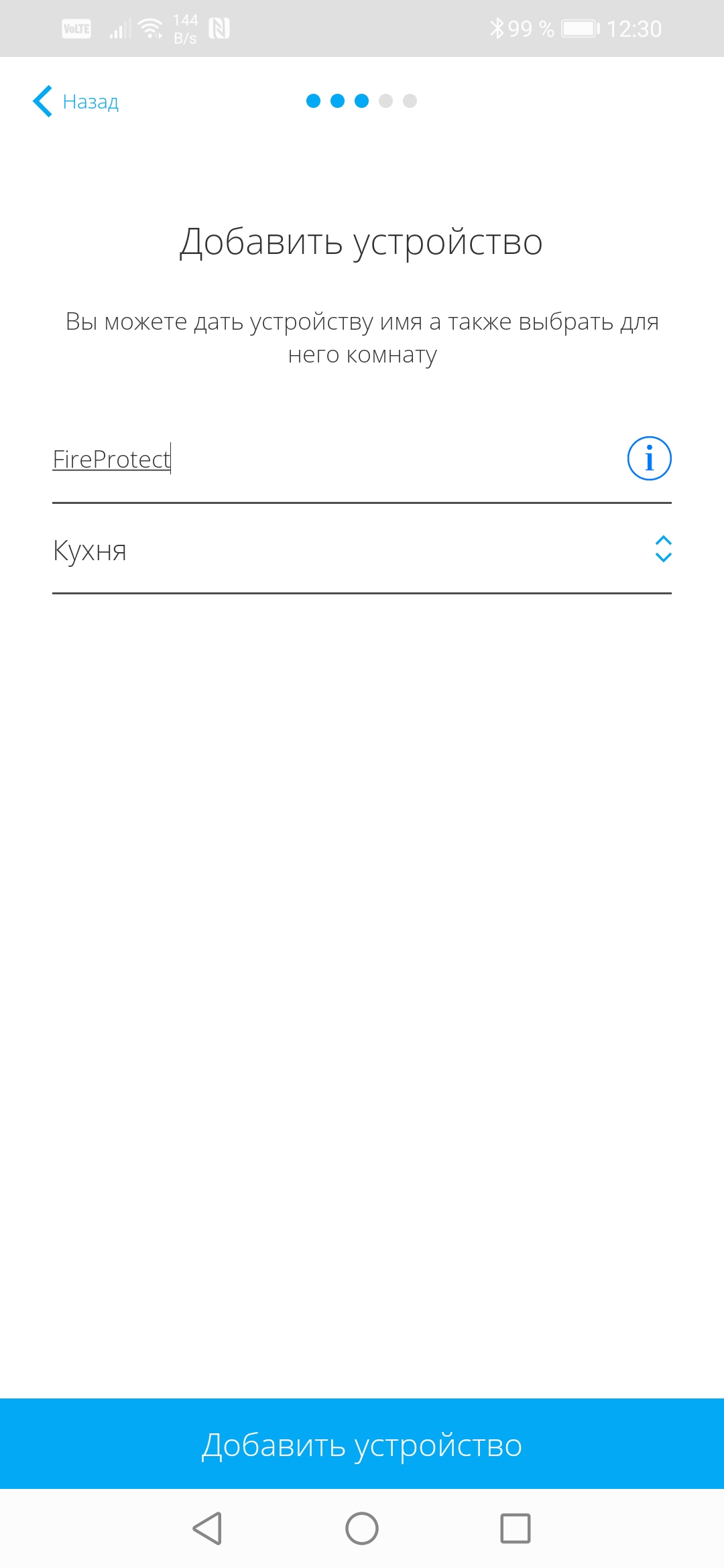Open the system recent apps view
The image size is (724, 1568).
pyautogui.click(x=516, y=1528)
